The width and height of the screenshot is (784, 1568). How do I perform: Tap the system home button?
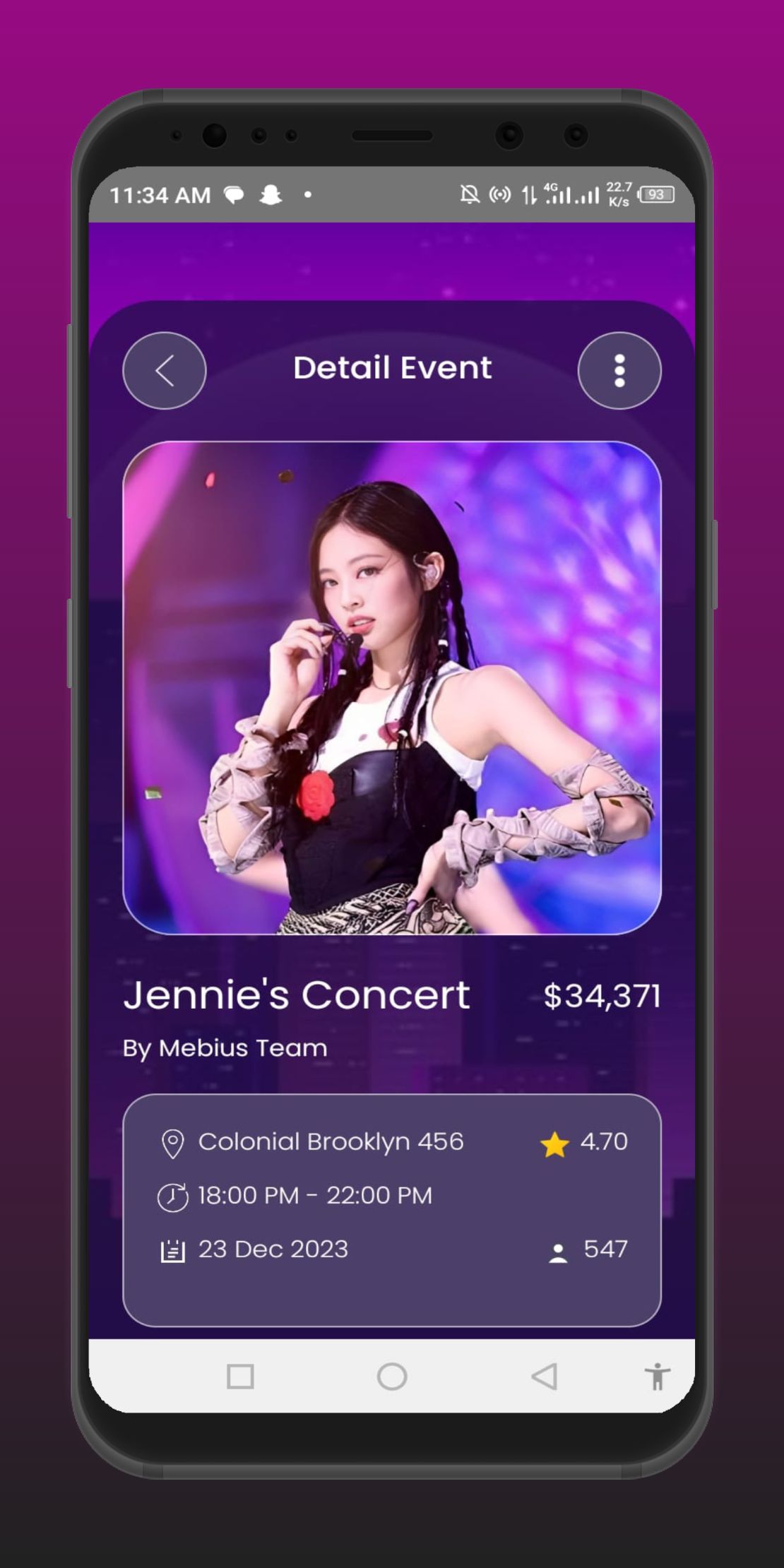[392, 1376]
